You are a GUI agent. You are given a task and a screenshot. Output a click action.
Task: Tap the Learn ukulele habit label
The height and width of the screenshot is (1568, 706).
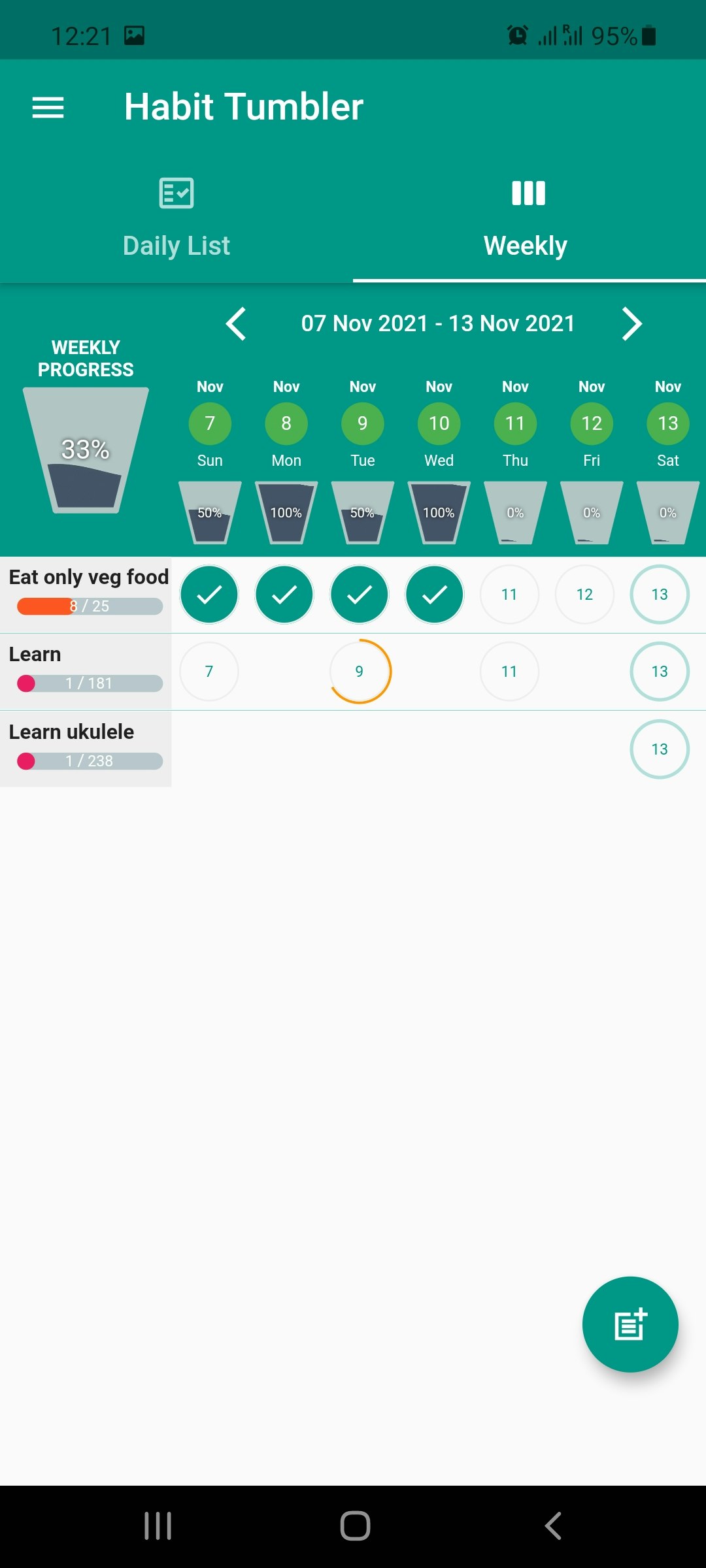pos(72,732)
